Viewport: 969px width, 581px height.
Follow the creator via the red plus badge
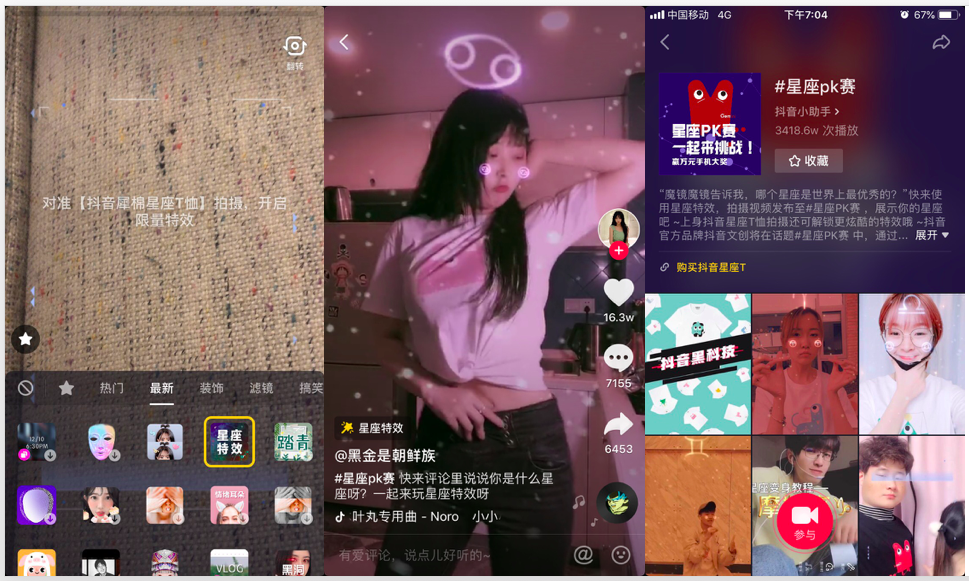click(618, 251)
